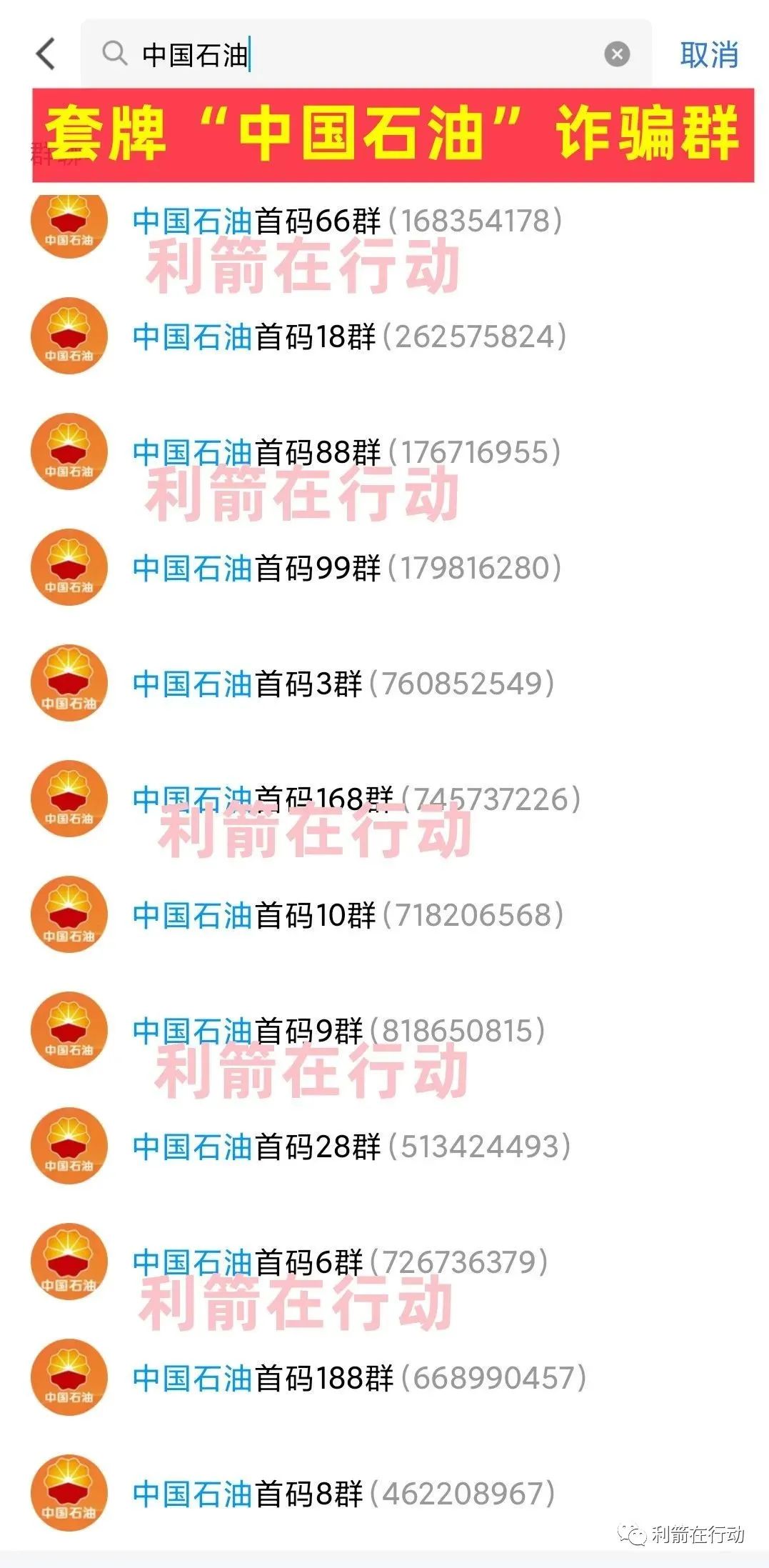Screen dimensions: 769x1568
Task: Open group 中国石油首码66群
Action: [384, 221]
